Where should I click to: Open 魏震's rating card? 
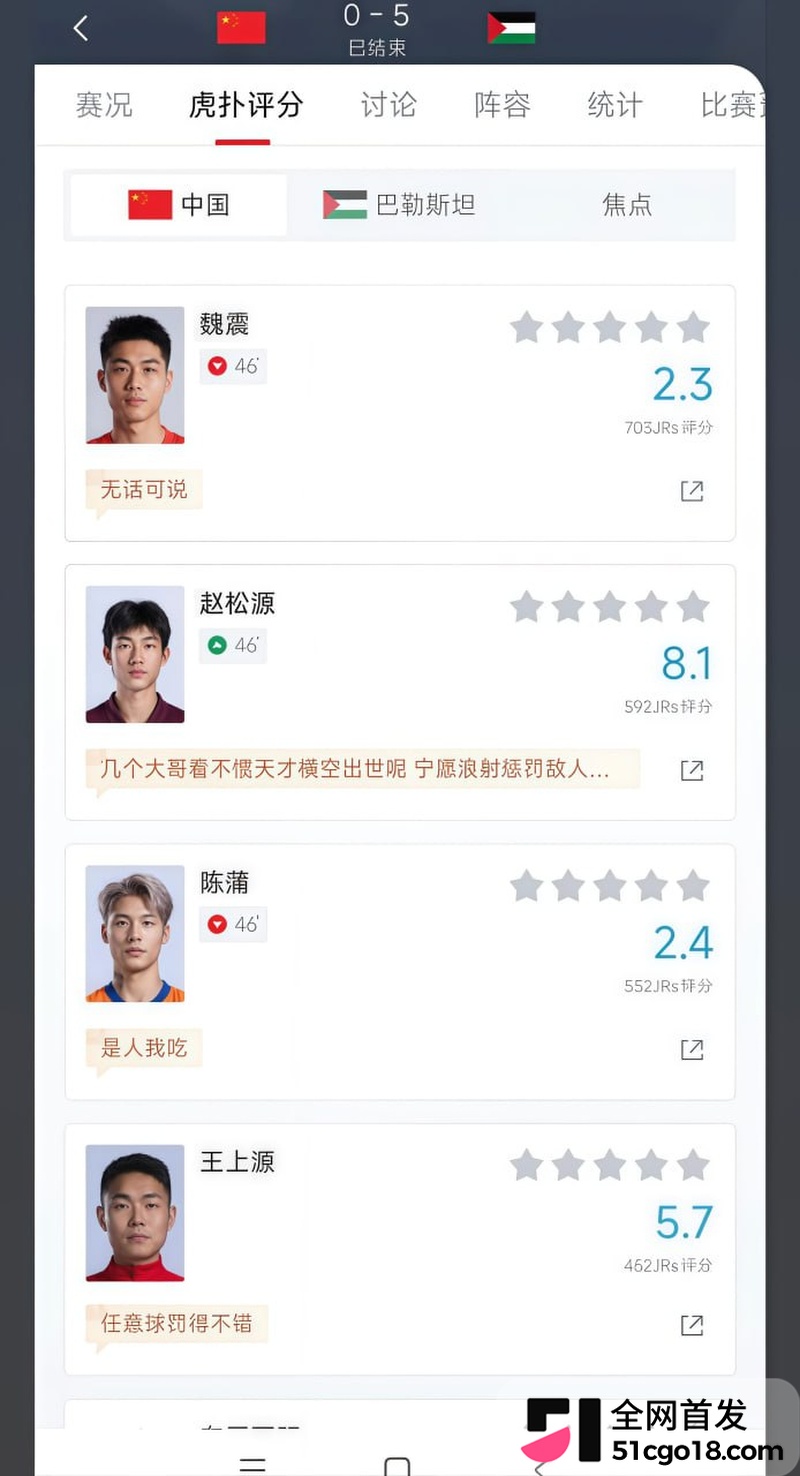(400, 413)
